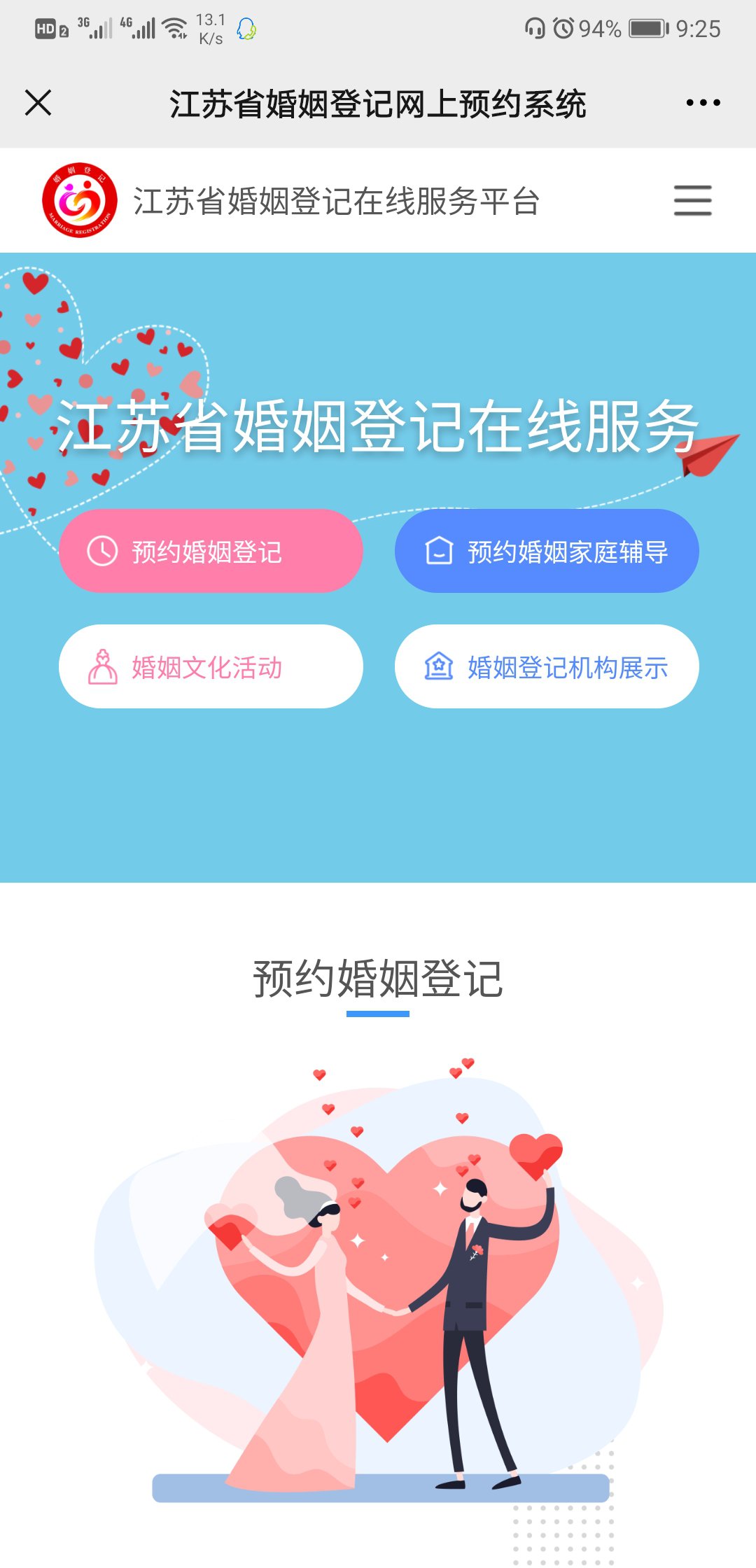Screen dimensions: 756x1568
Task: Tap 预约婚姻登记 pink button
Action: [x=211, y=551]
